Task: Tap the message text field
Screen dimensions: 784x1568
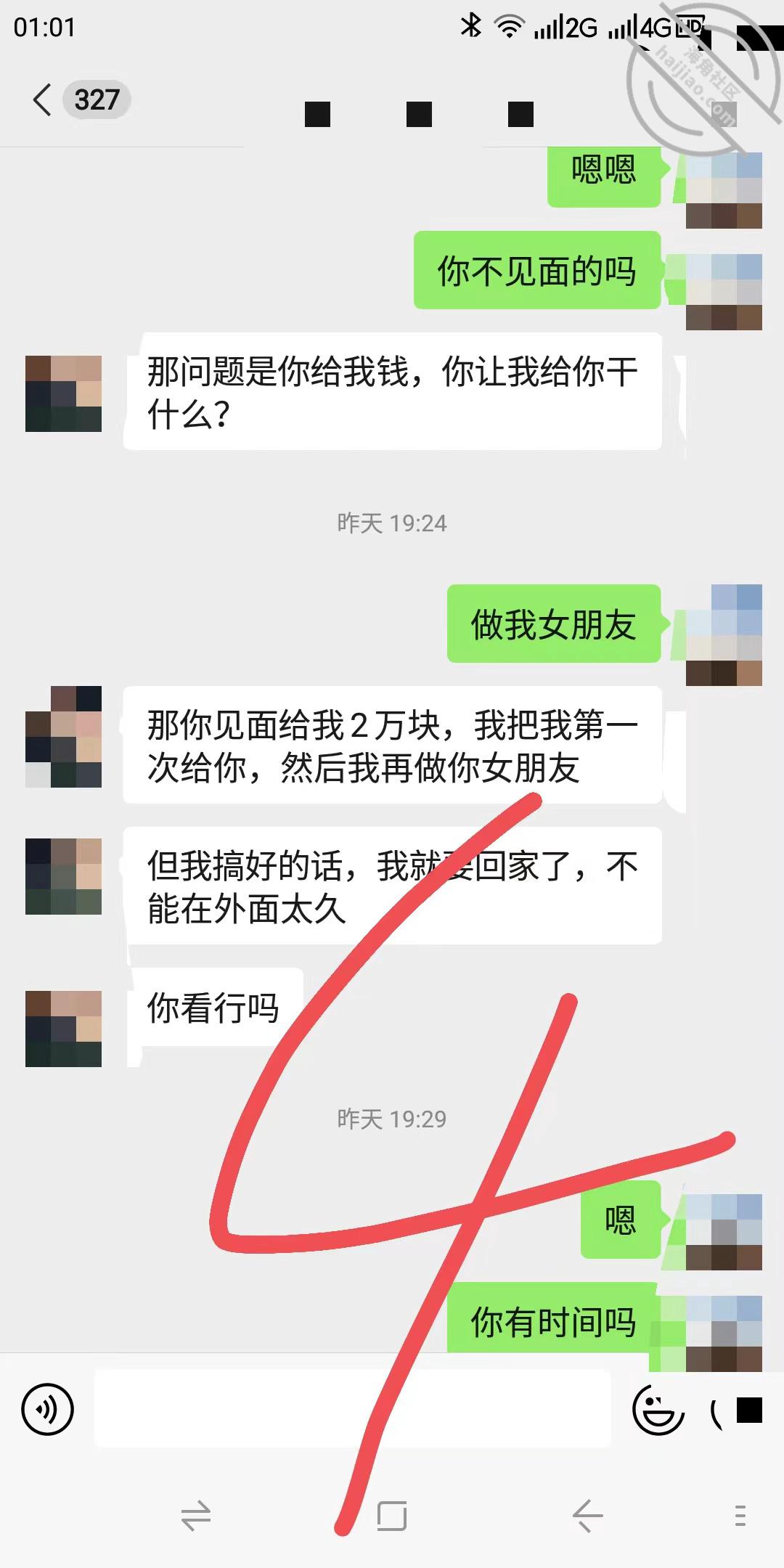Action: 353,1409
